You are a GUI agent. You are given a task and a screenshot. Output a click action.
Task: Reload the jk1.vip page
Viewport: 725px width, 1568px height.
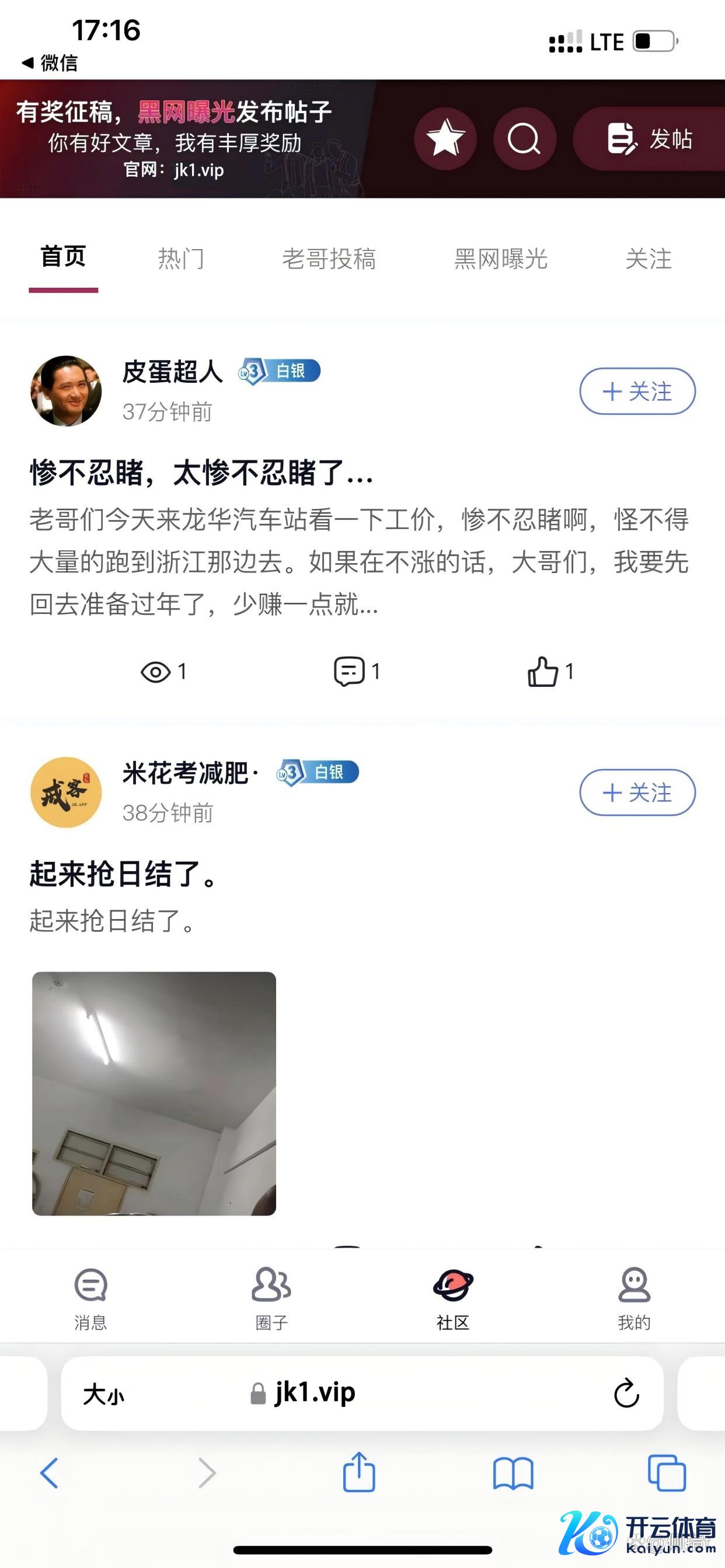[626, 1394]
